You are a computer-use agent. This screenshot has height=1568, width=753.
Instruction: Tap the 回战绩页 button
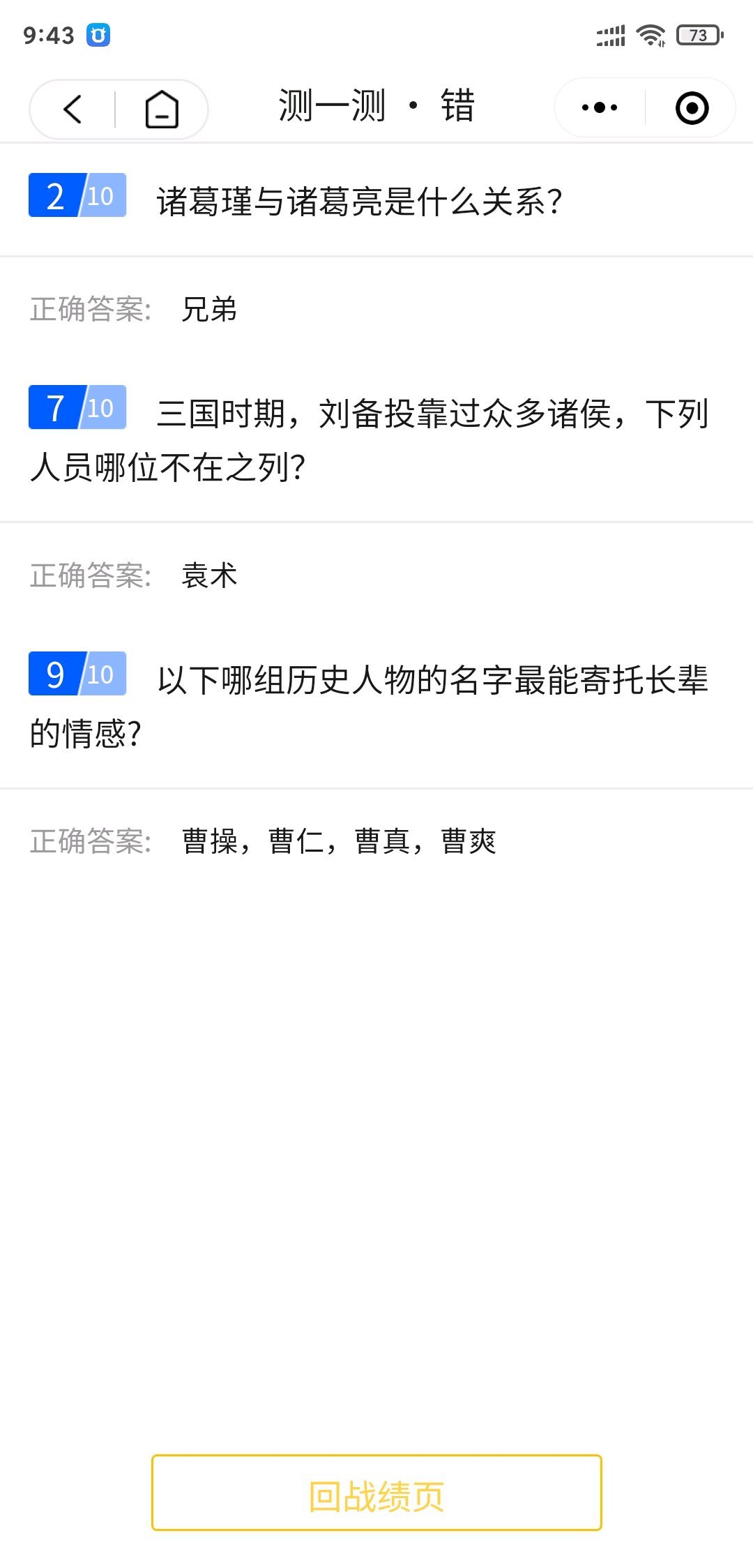(x=376, y=1493)
